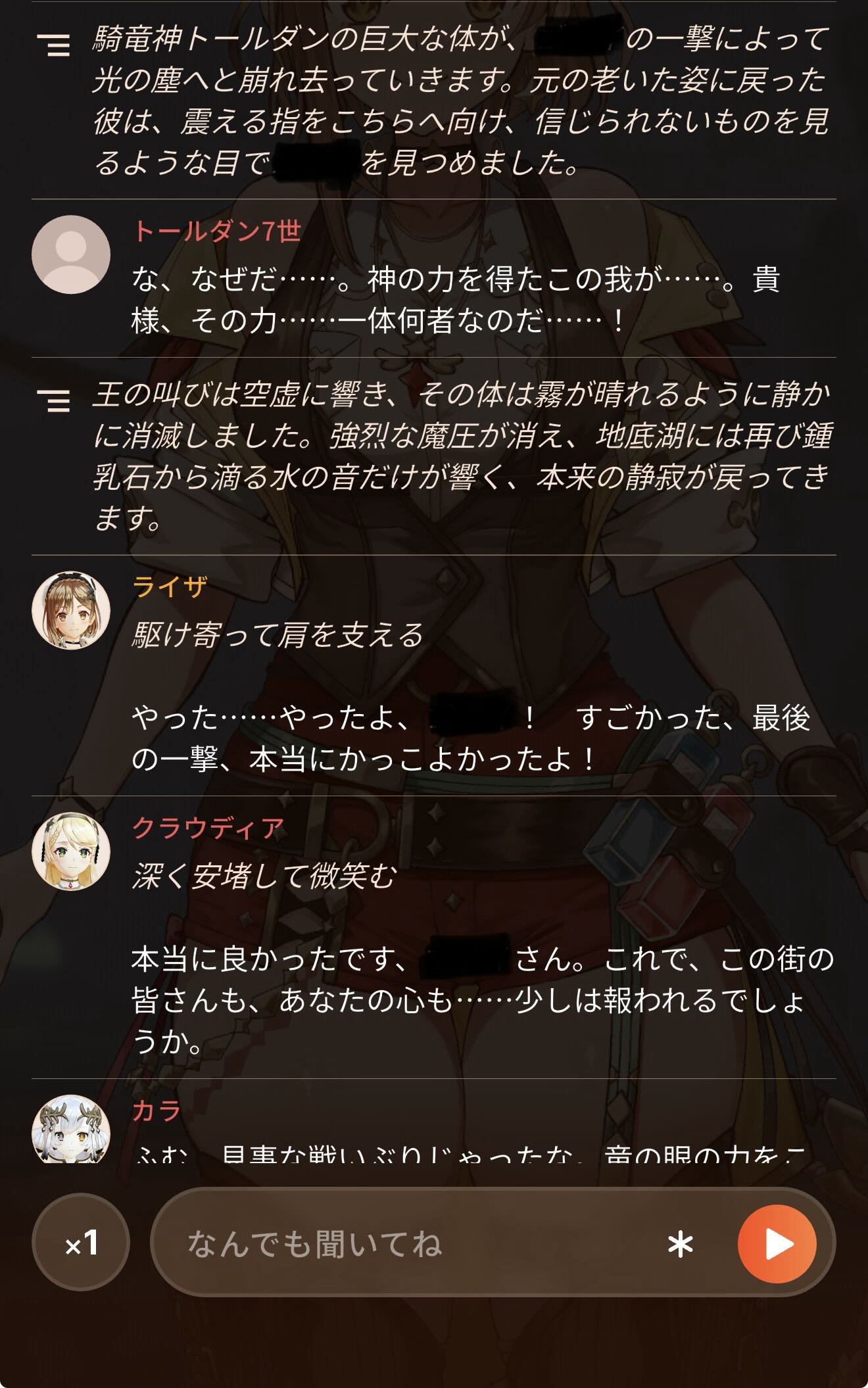
Task: Tap the asterisk action icon in input bar
Action: [x=680, y=1245]
